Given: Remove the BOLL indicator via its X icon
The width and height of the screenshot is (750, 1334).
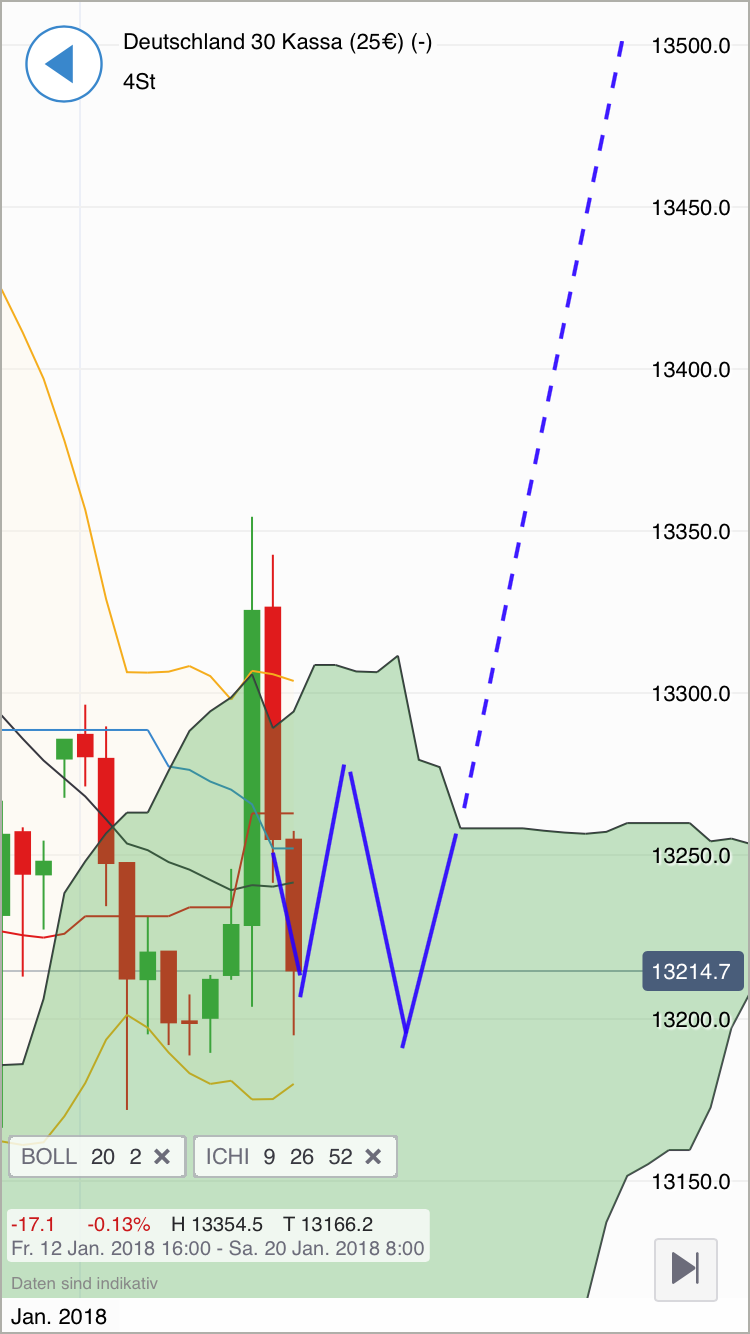Looking at the screenshot, I should pyautogui.click(x=163, y=1157).
